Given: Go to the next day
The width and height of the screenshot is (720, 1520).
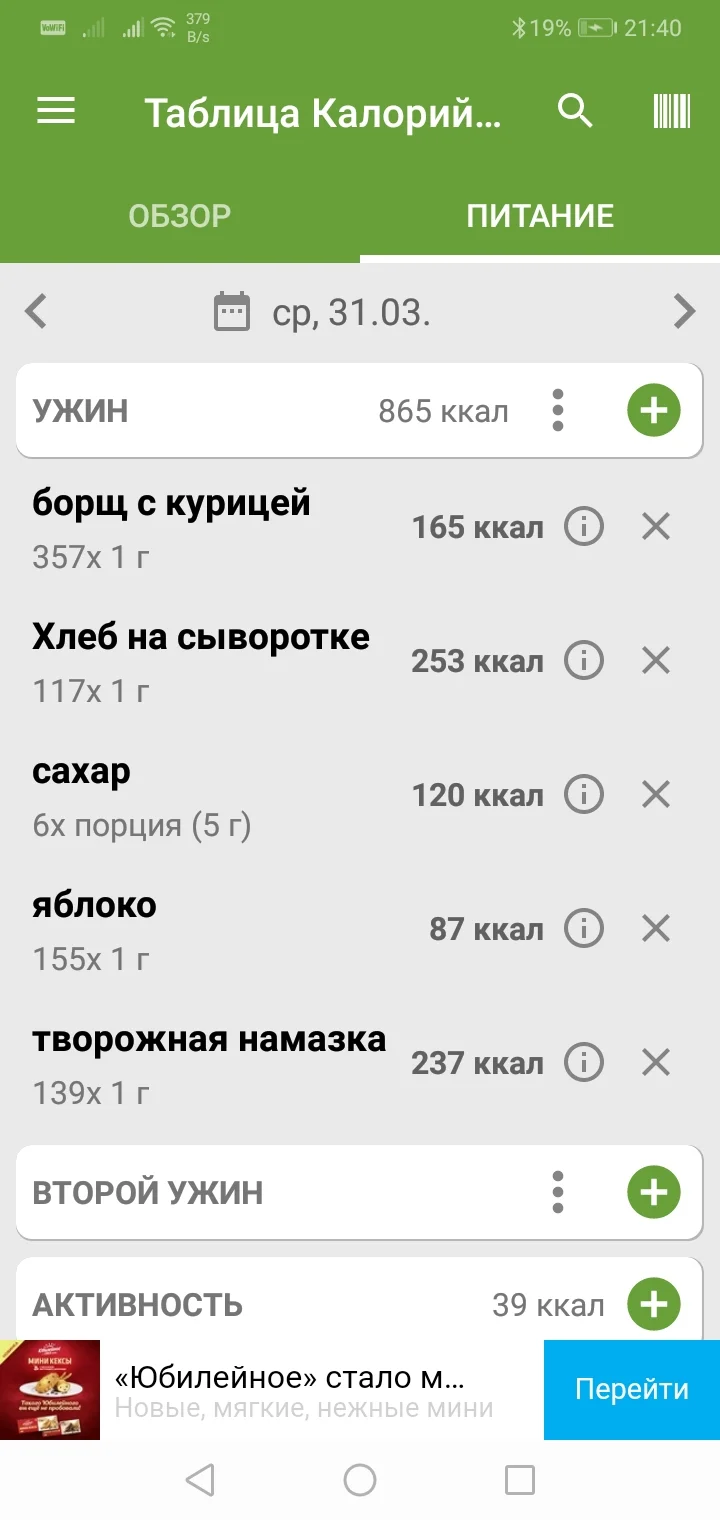Looking at the screenshot, I should pyautogui.click(x=685, y=311).
